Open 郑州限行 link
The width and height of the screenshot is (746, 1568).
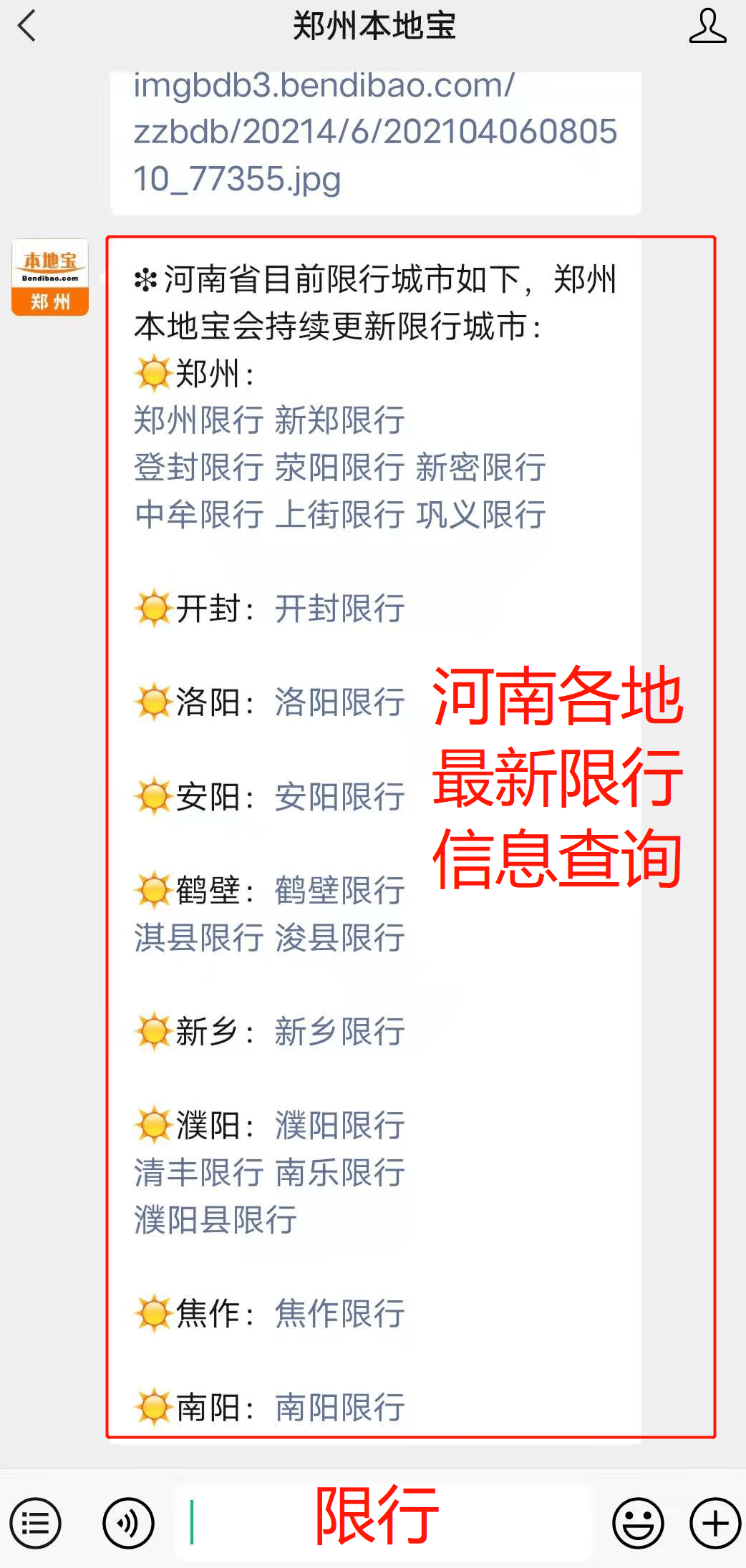pyautogui.click(x=198, y=420)
